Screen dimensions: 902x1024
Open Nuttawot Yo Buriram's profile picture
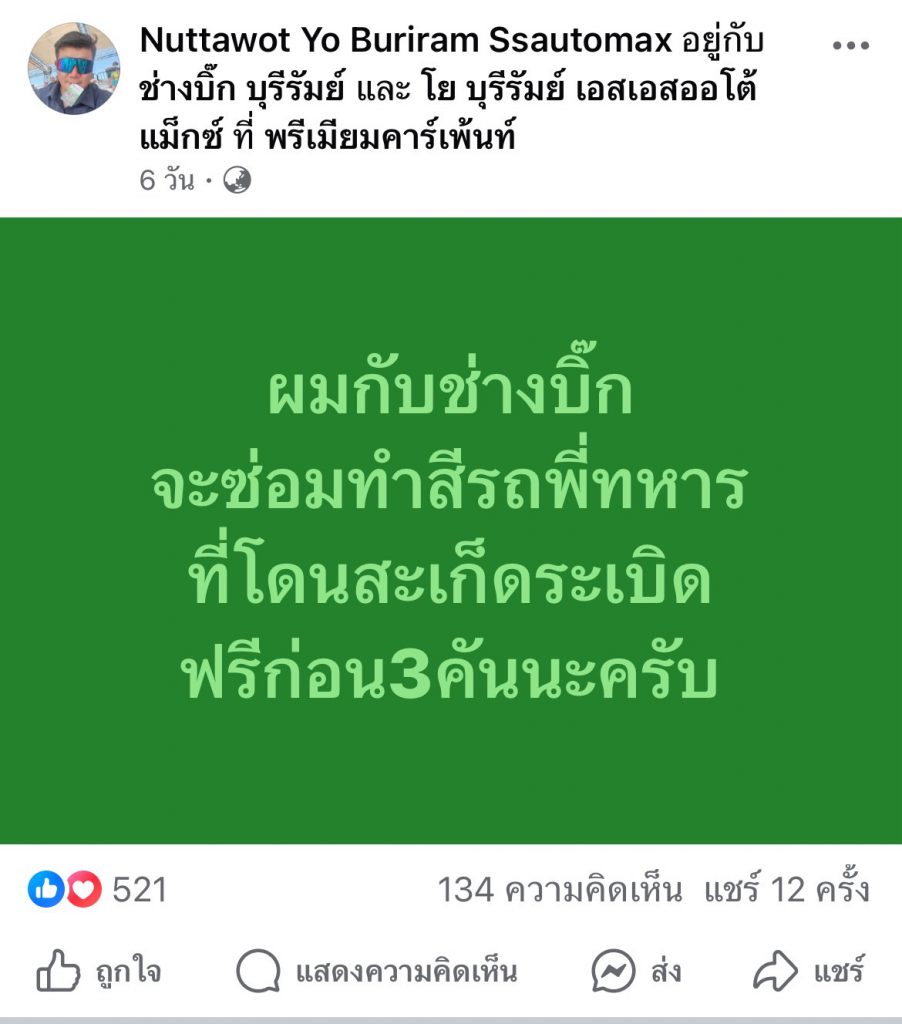point(73,68)
